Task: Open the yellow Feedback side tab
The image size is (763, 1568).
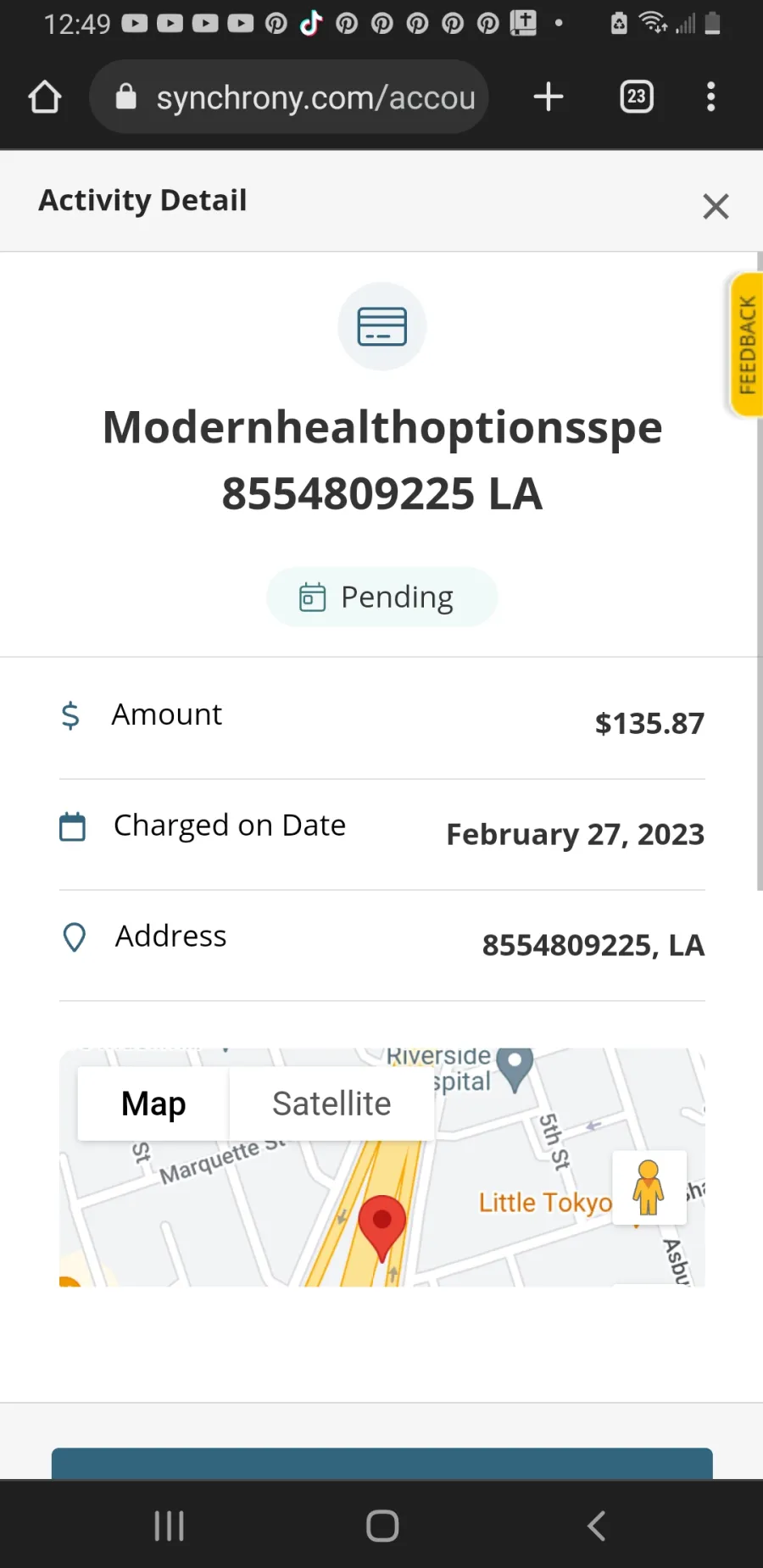Action: [x=745, y=345]
